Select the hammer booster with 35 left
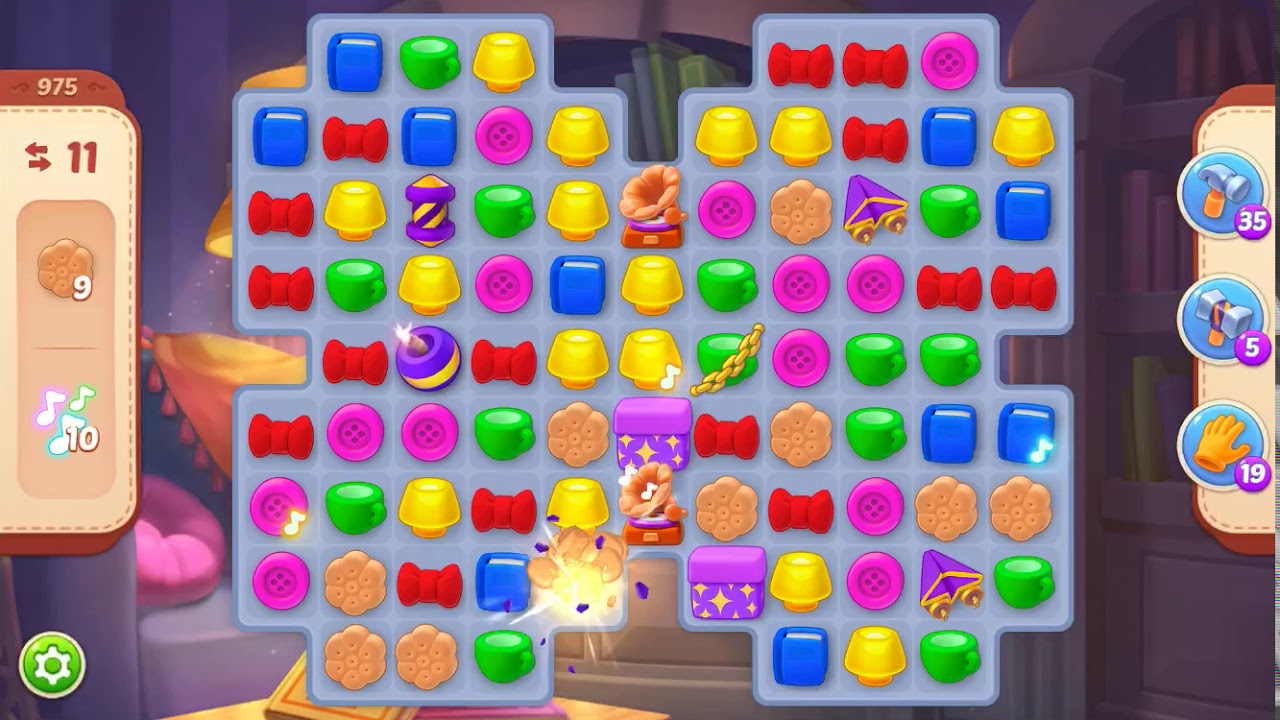This screenshot has width=1280, height=720. pyautogui.click(x=1222, y=194)
